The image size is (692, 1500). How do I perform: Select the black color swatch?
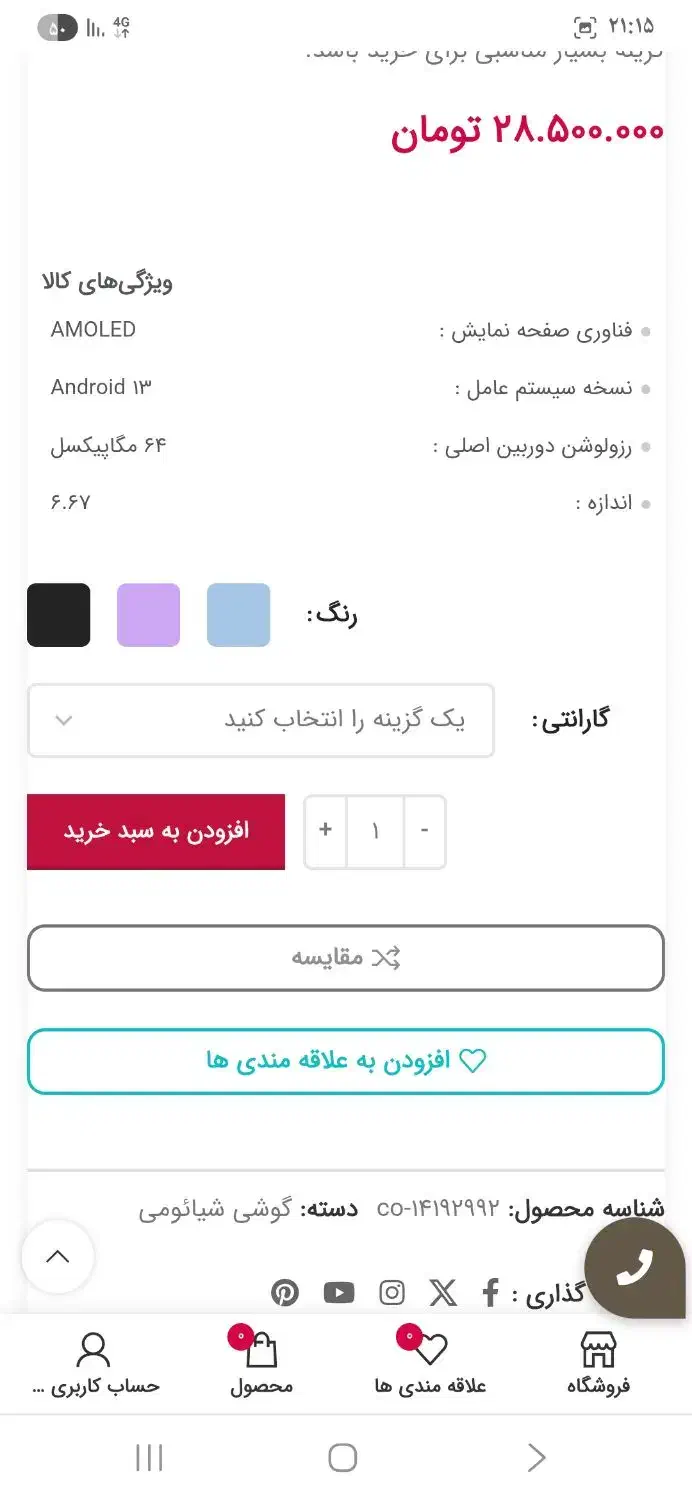coord(58,615)
